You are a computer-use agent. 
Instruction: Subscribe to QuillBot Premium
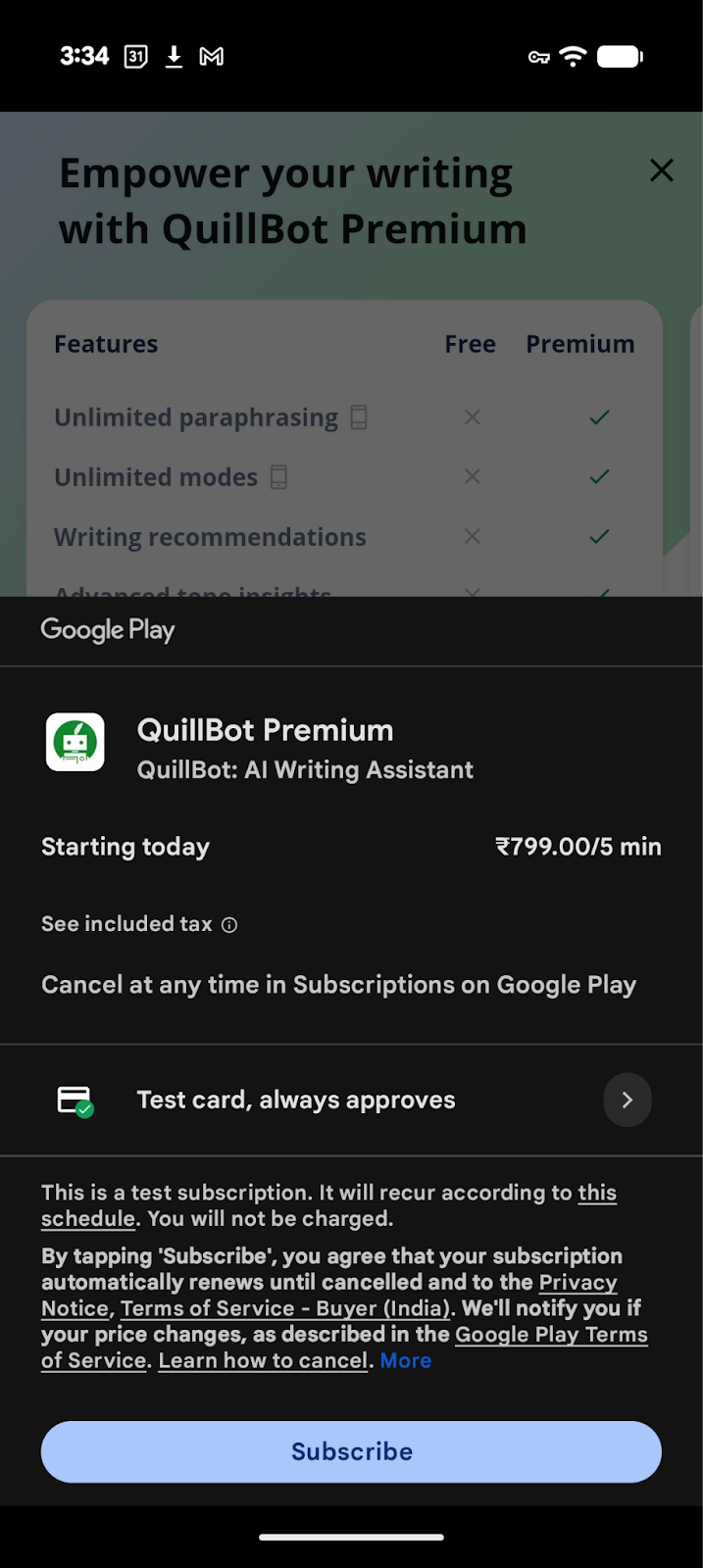pyautogui.click(x=351, y=1451)
